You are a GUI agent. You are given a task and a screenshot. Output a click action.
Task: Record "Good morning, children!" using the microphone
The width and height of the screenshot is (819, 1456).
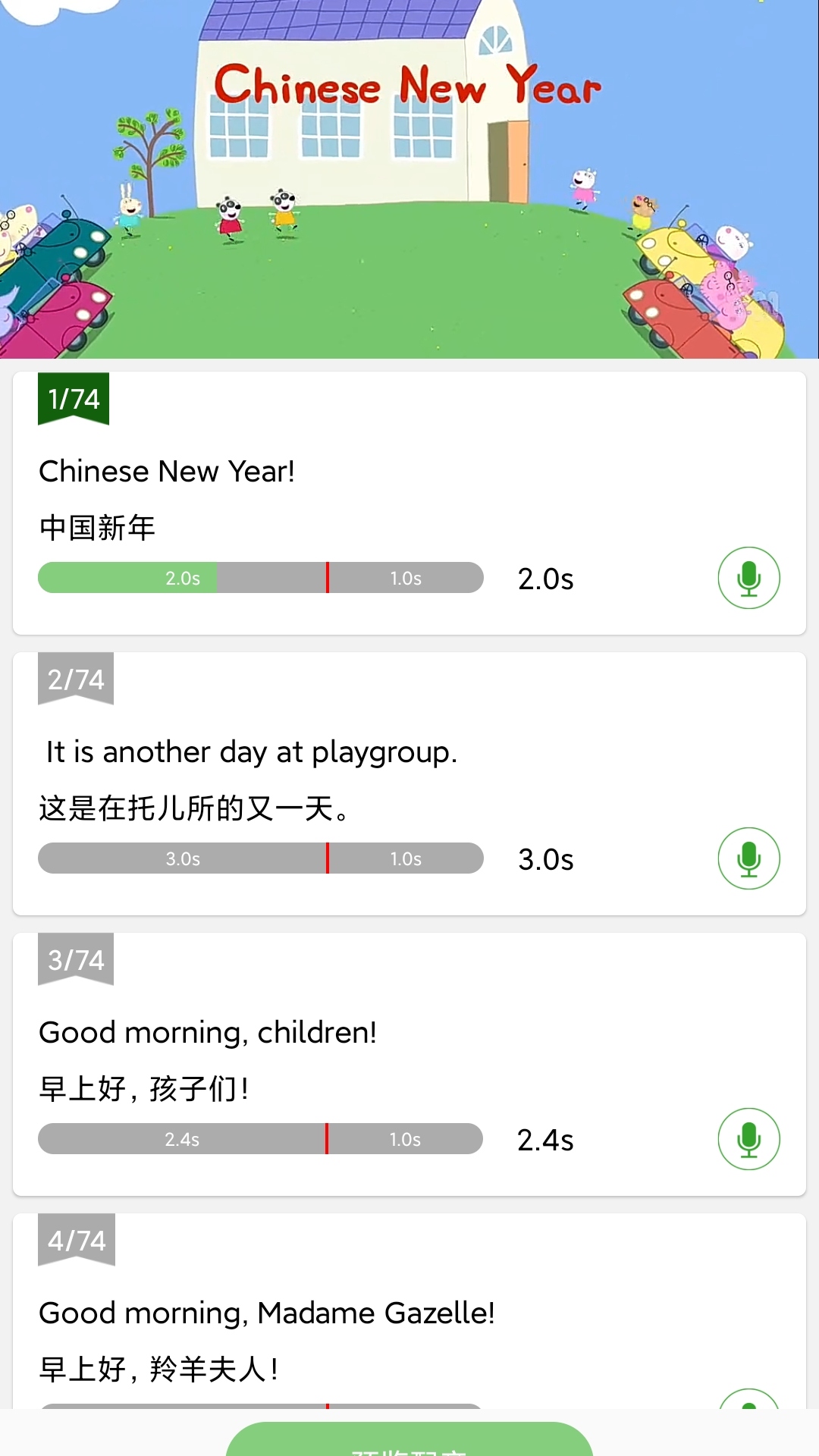point(748,1138)
